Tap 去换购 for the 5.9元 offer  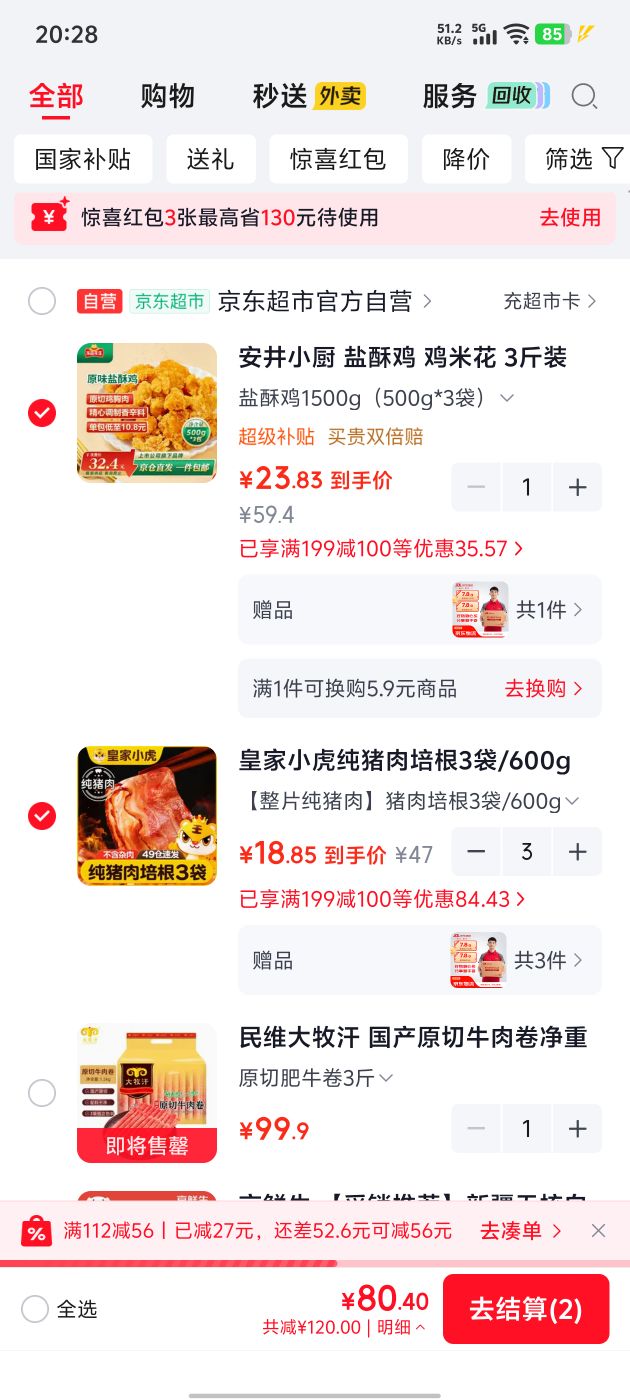tap(543, 688)
